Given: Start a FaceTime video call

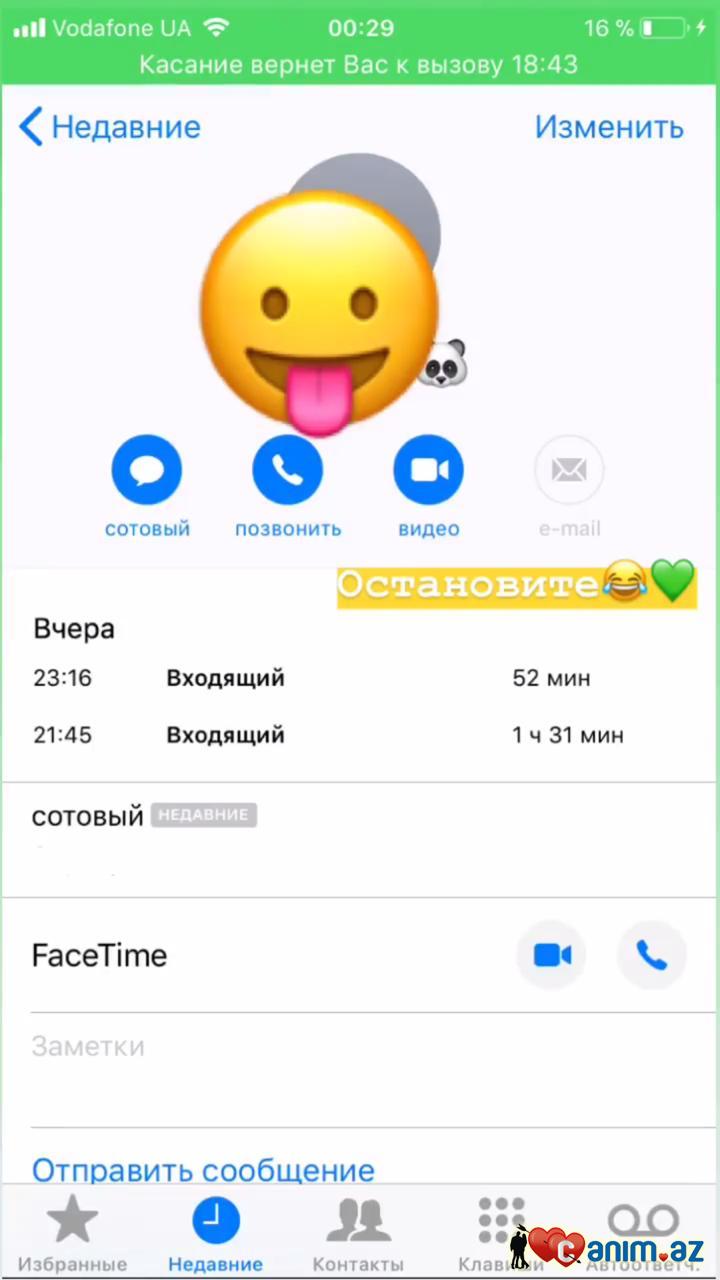Looking at the screenshot, I should [551, 956].
